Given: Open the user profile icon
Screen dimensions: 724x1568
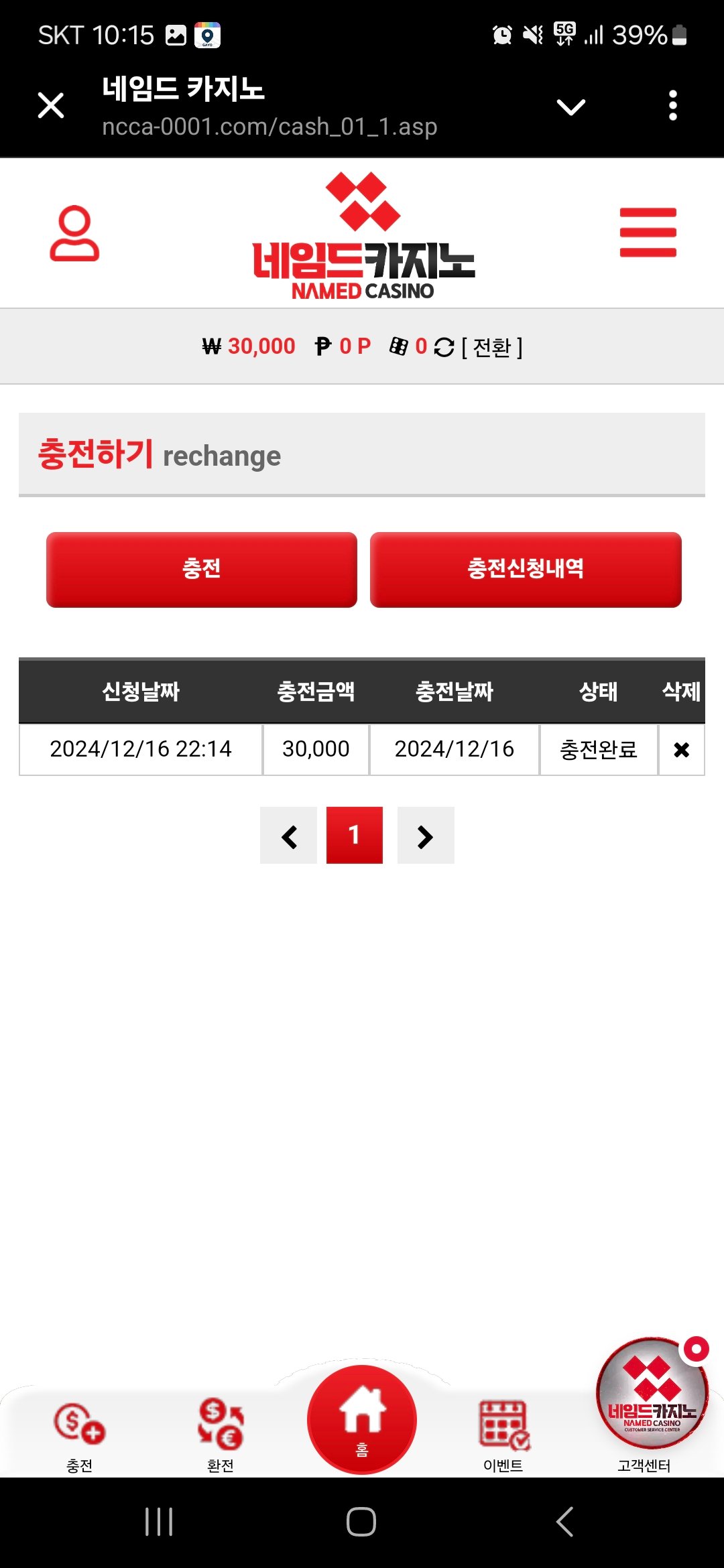Looking at the screenshot, I should [74, 233].
